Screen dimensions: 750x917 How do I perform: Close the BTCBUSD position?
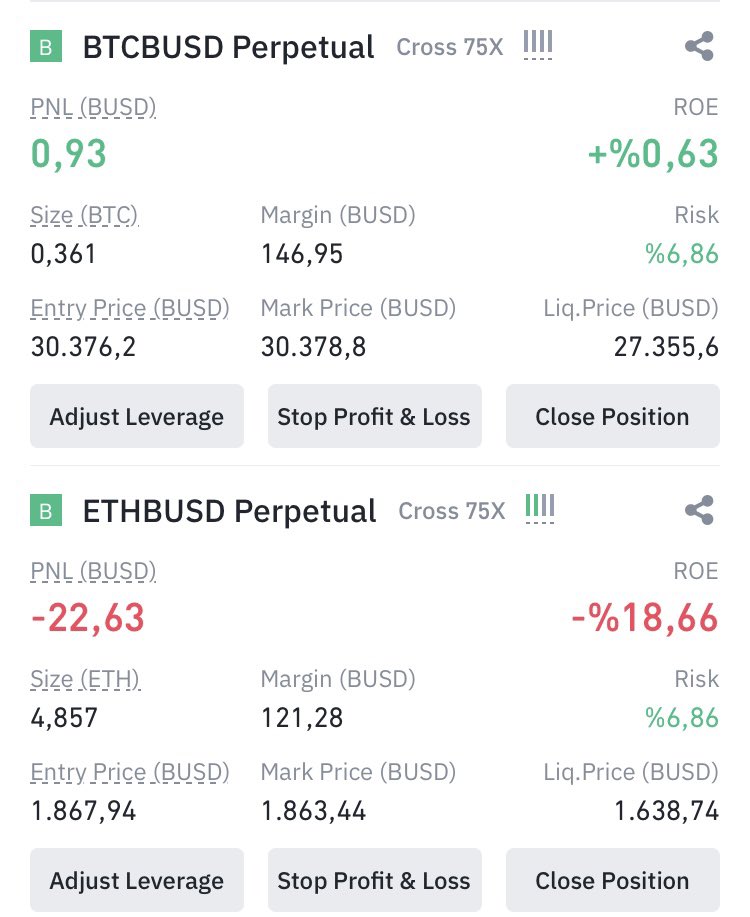(612, 417)
